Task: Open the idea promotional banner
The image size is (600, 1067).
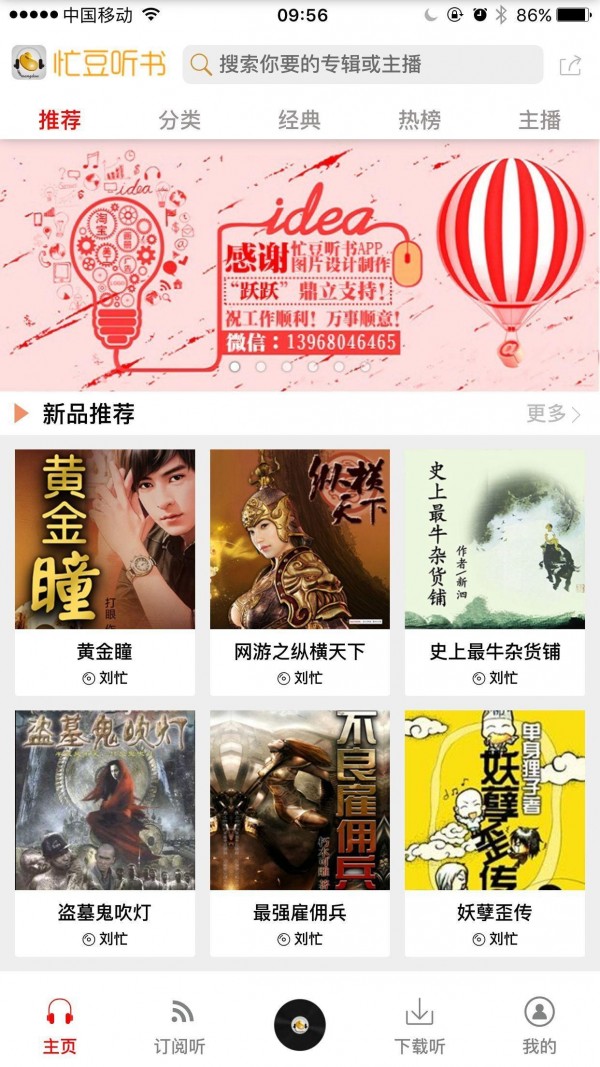Action: point(300,265)
